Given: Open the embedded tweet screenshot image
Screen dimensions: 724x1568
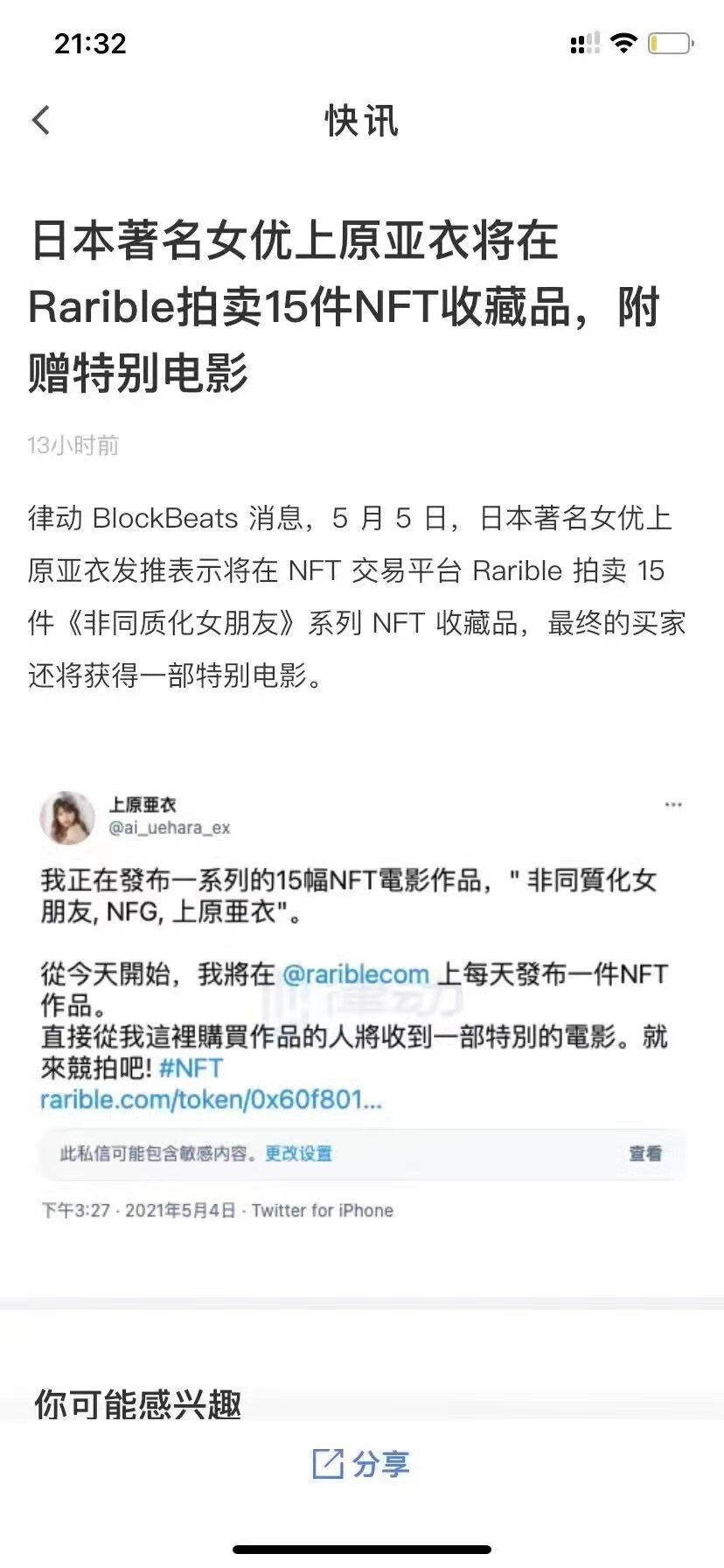Looking at the screenshot, I should pyautogui.click(x=362, y=1006).
